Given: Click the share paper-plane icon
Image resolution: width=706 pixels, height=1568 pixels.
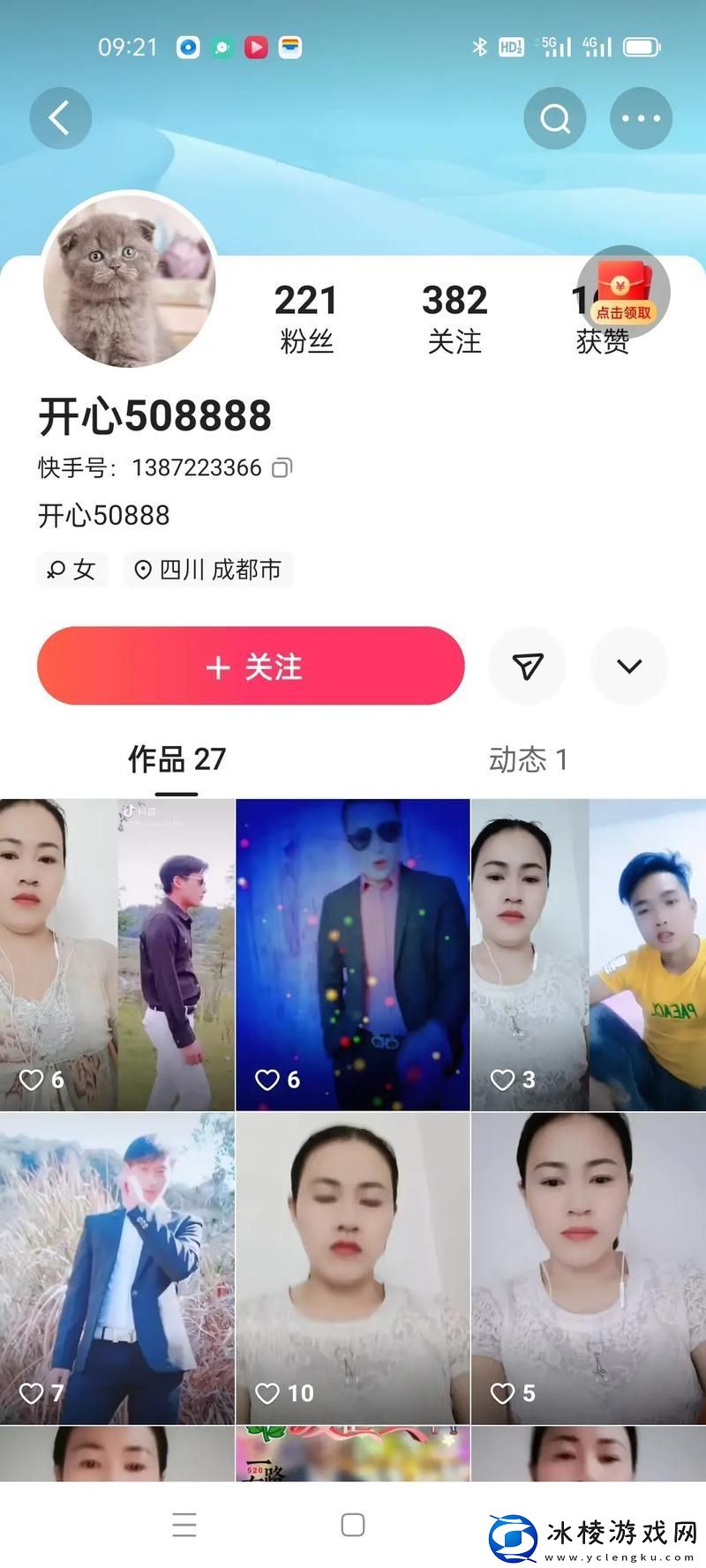Looking at the screenshot, I should [x=528, y=667].
